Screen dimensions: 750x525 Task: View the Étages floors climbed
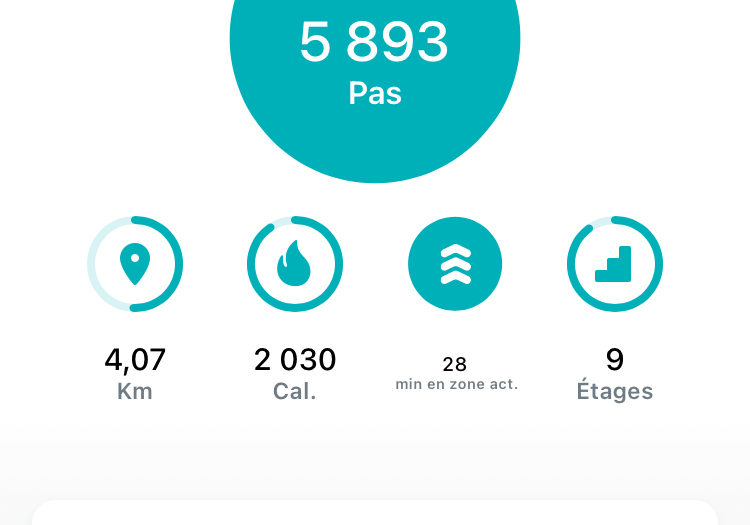[615, 265]
